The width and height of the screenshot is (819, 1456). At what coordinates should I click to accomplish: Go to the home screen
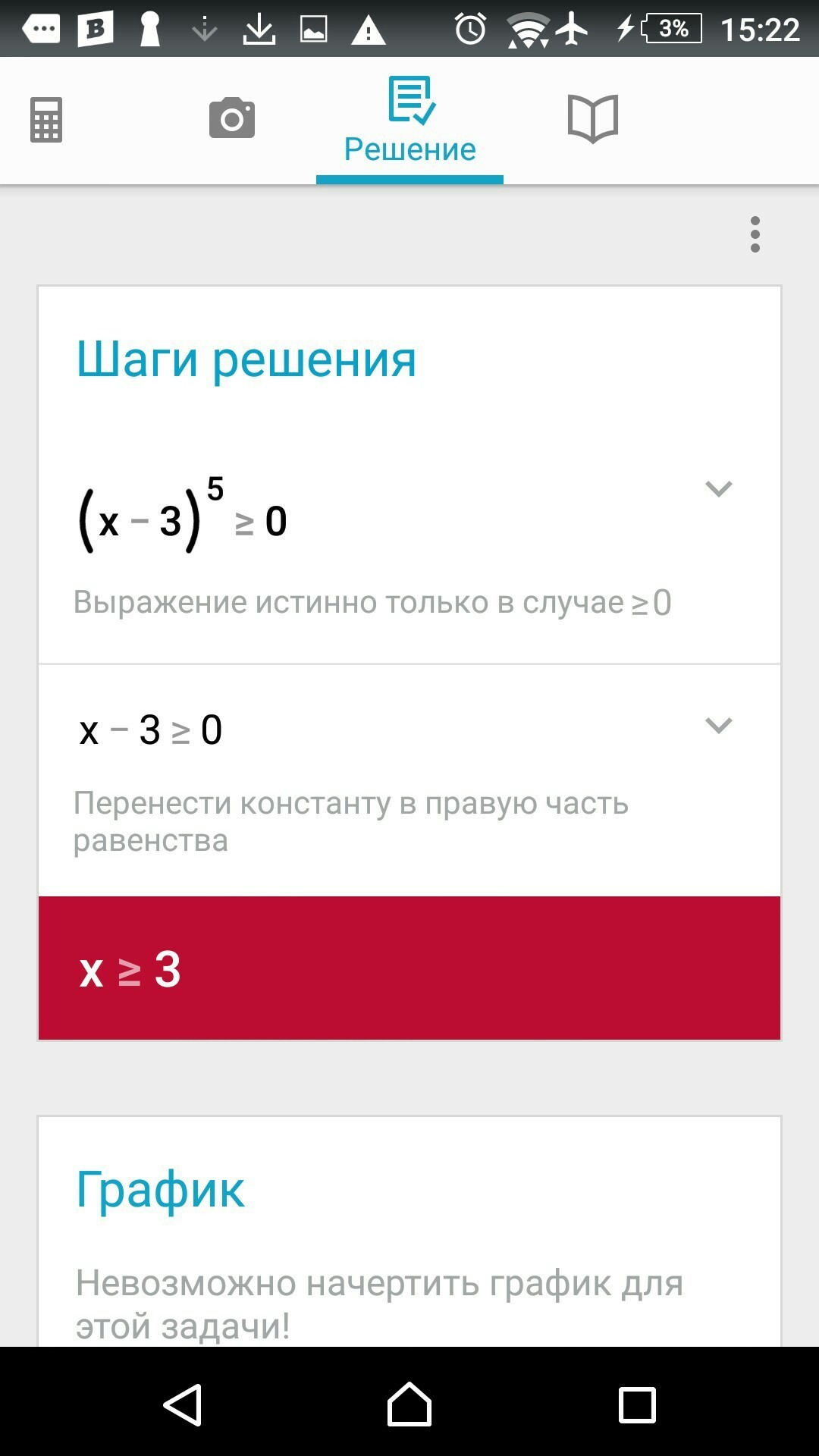pyautogui.click(x=409, y=1404)
